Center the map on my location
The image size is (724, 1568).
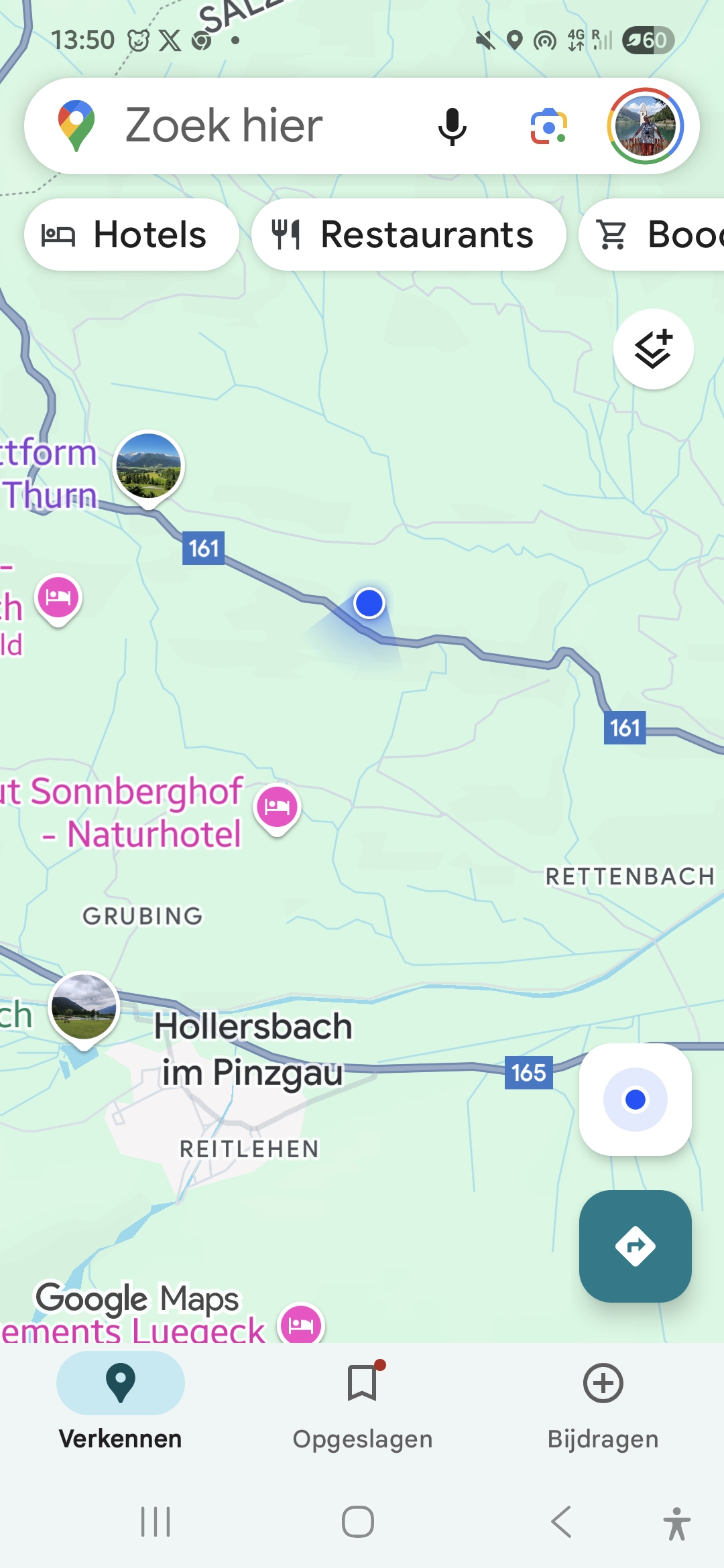click(x=635, y=1099)
